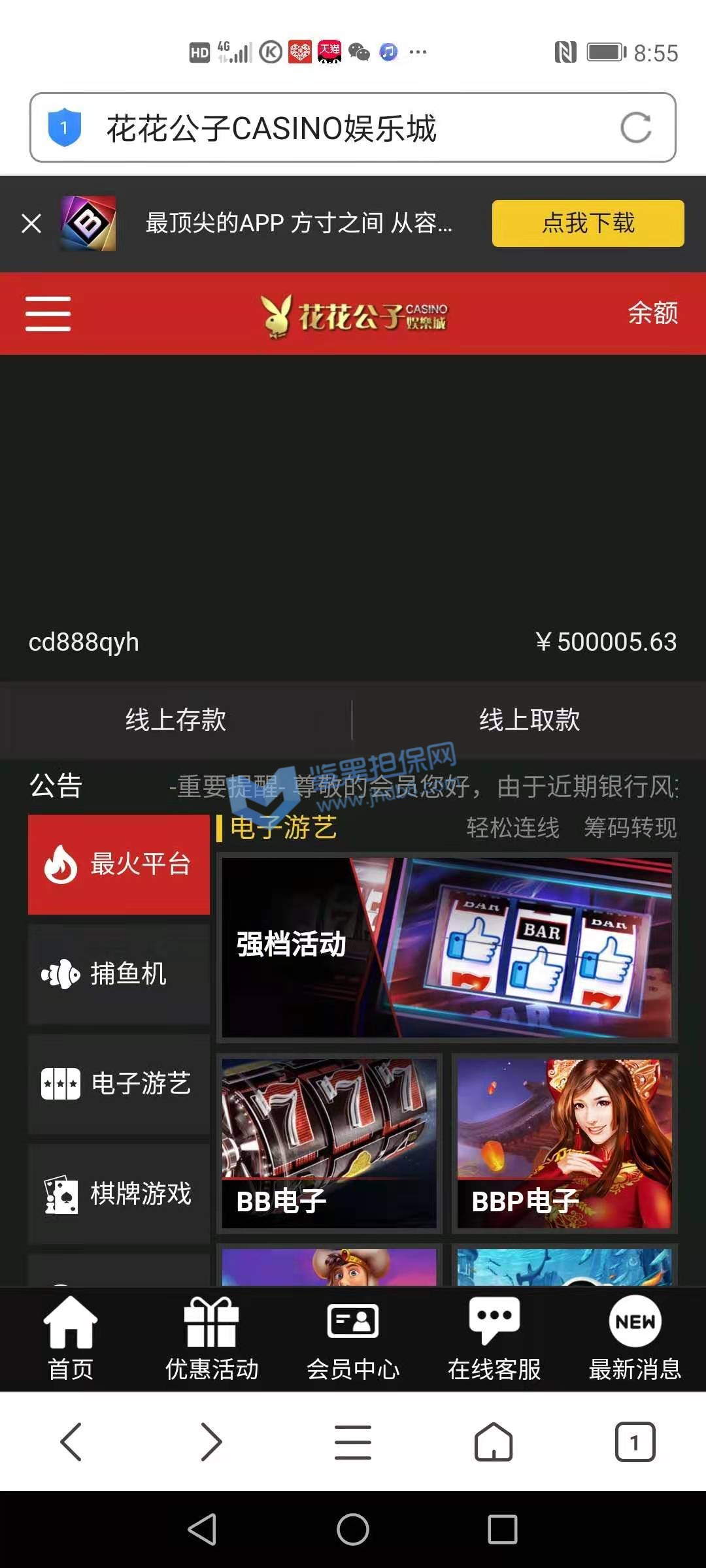Screen dimensions: 706x1568
Task: Open the BB电子 game tile
Action: [329, 1143]
